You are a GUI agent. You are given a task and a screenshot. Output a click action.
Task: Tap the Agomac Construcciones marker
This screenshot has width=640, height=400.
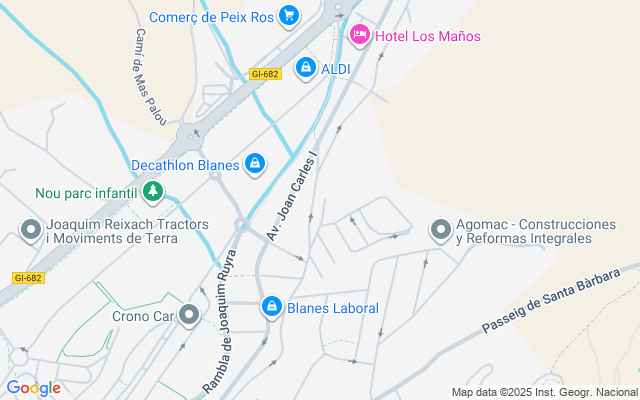441,231
